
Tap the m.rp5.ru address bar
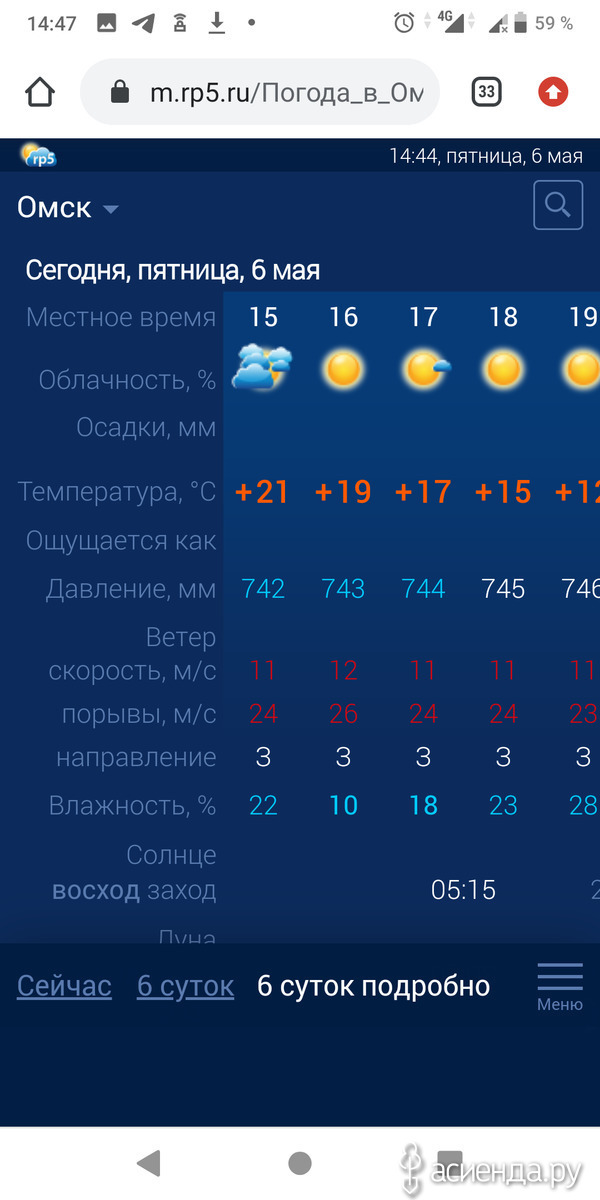[x=261, y=93]
